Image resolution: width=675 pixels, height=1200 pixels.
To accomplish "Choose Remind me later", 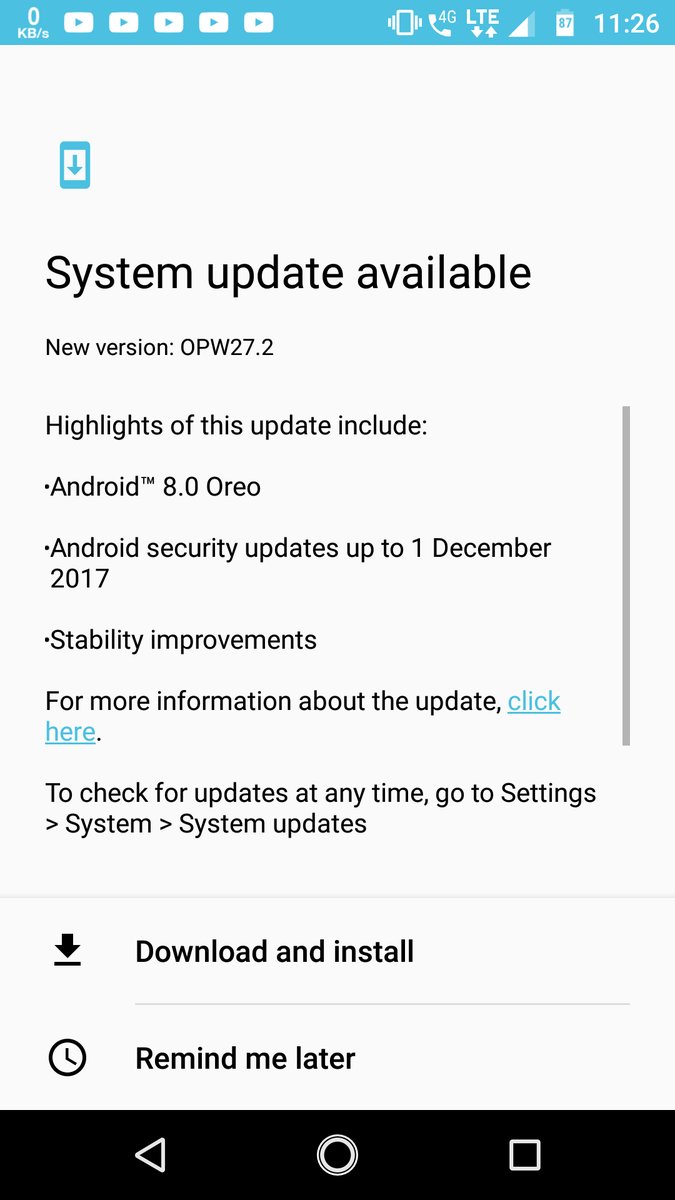I will 337,1058.
